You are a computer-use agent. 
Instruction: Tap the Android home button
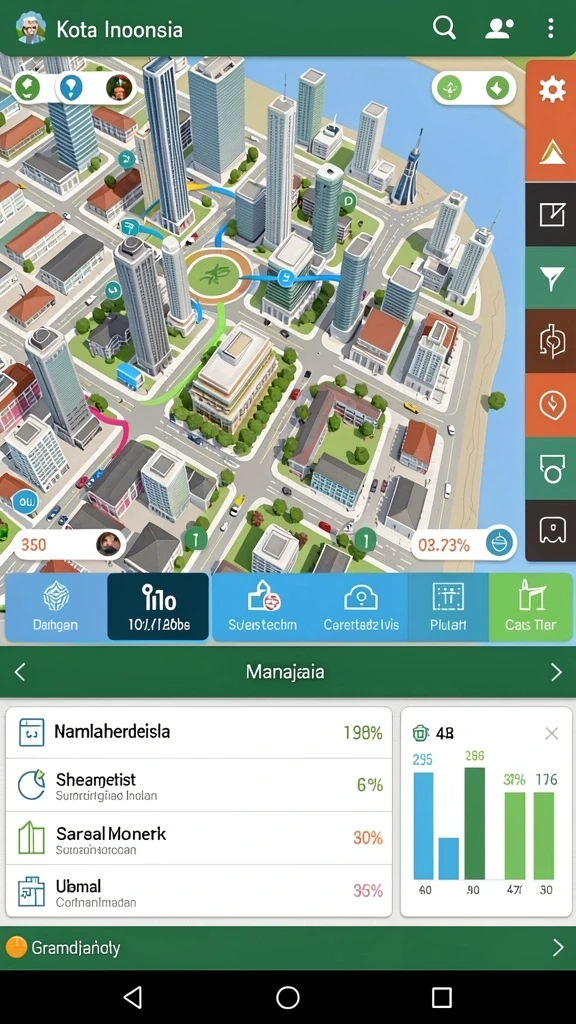[x=288, y=997]
